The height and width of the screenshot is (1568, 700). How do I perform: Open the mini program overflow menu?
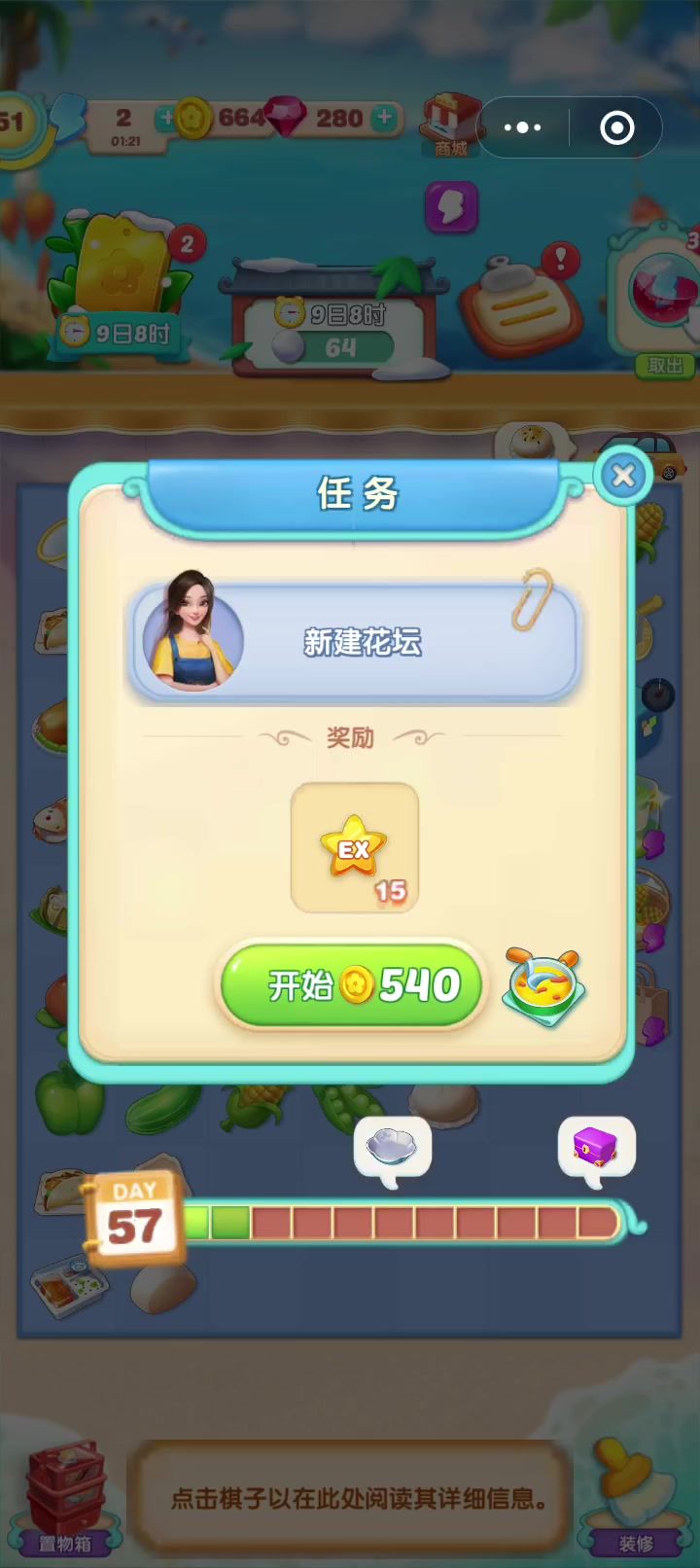point(523,127)
